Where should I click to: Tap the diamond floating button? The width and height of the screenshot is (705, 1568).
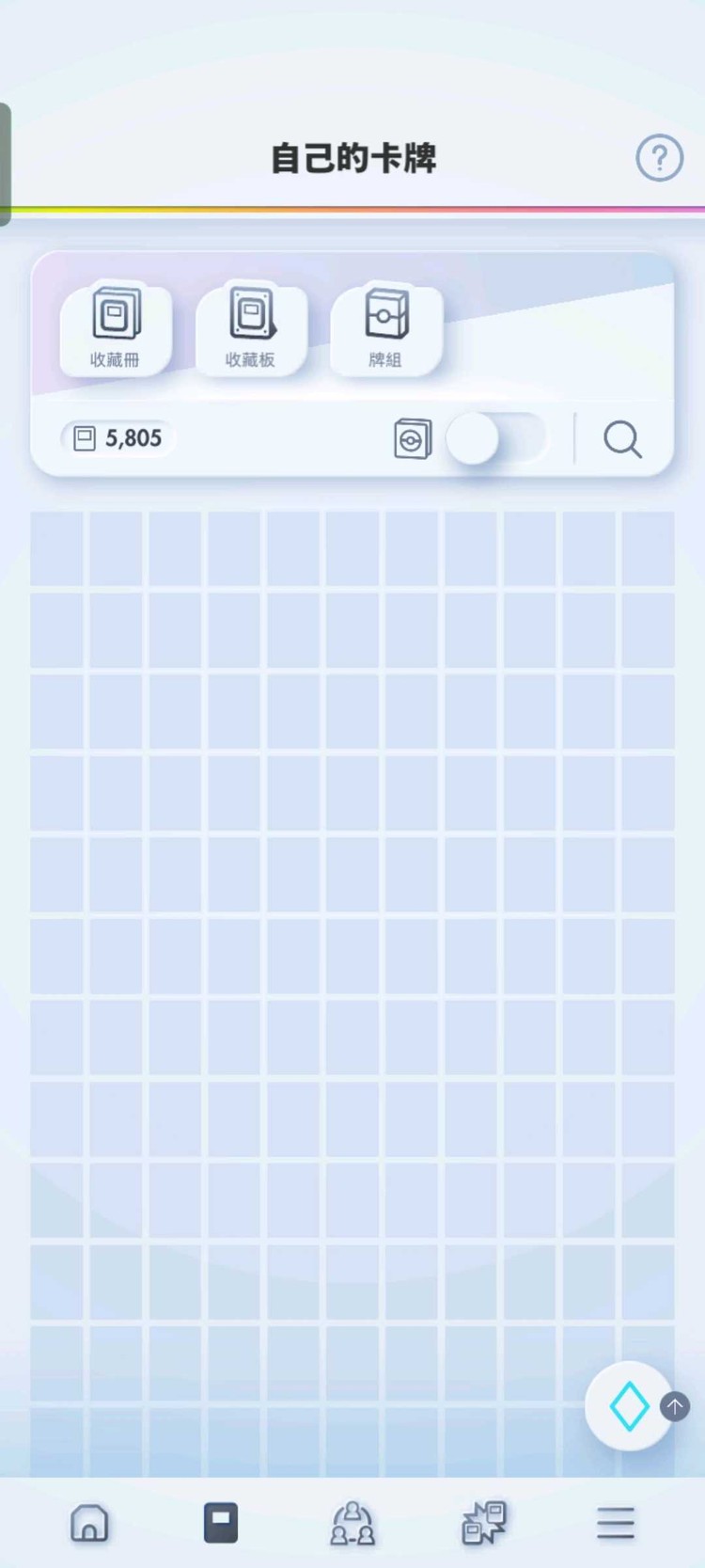tap(629, 1407)
